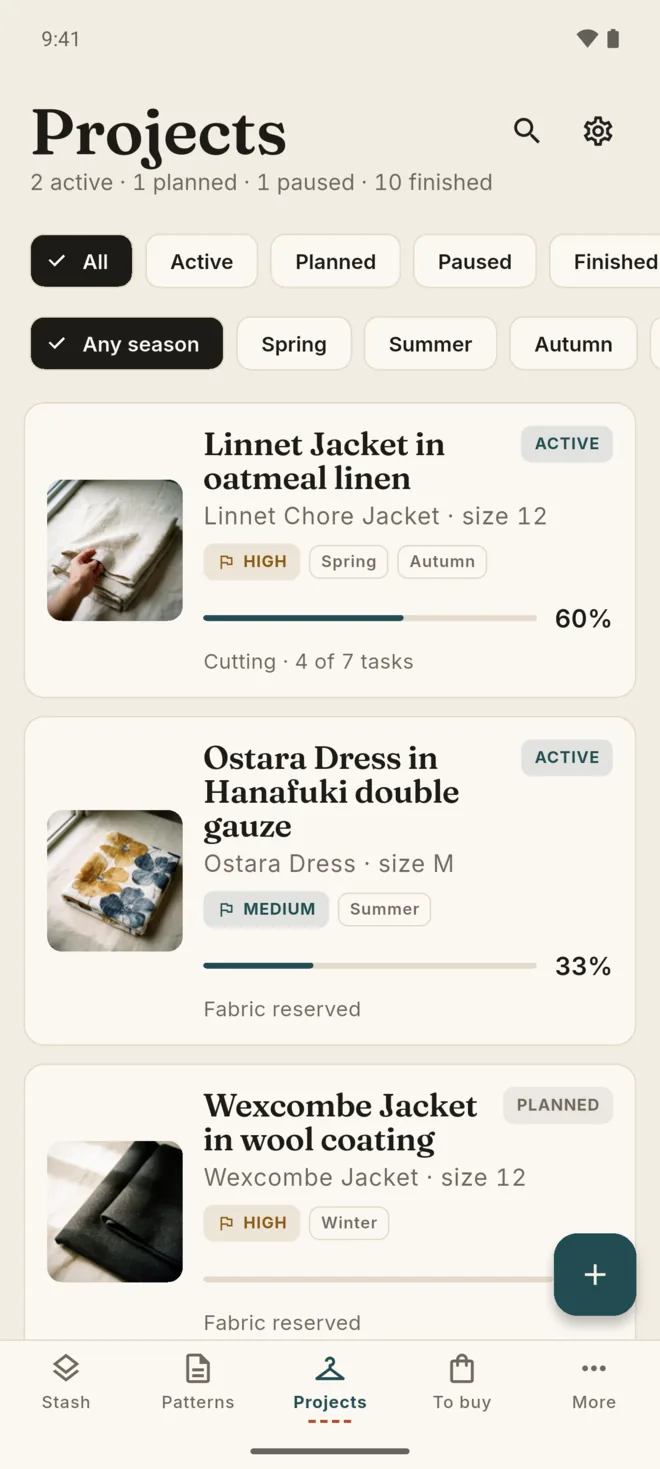
Task: Open settings via the gear icon
Action: tap(598, 131)
